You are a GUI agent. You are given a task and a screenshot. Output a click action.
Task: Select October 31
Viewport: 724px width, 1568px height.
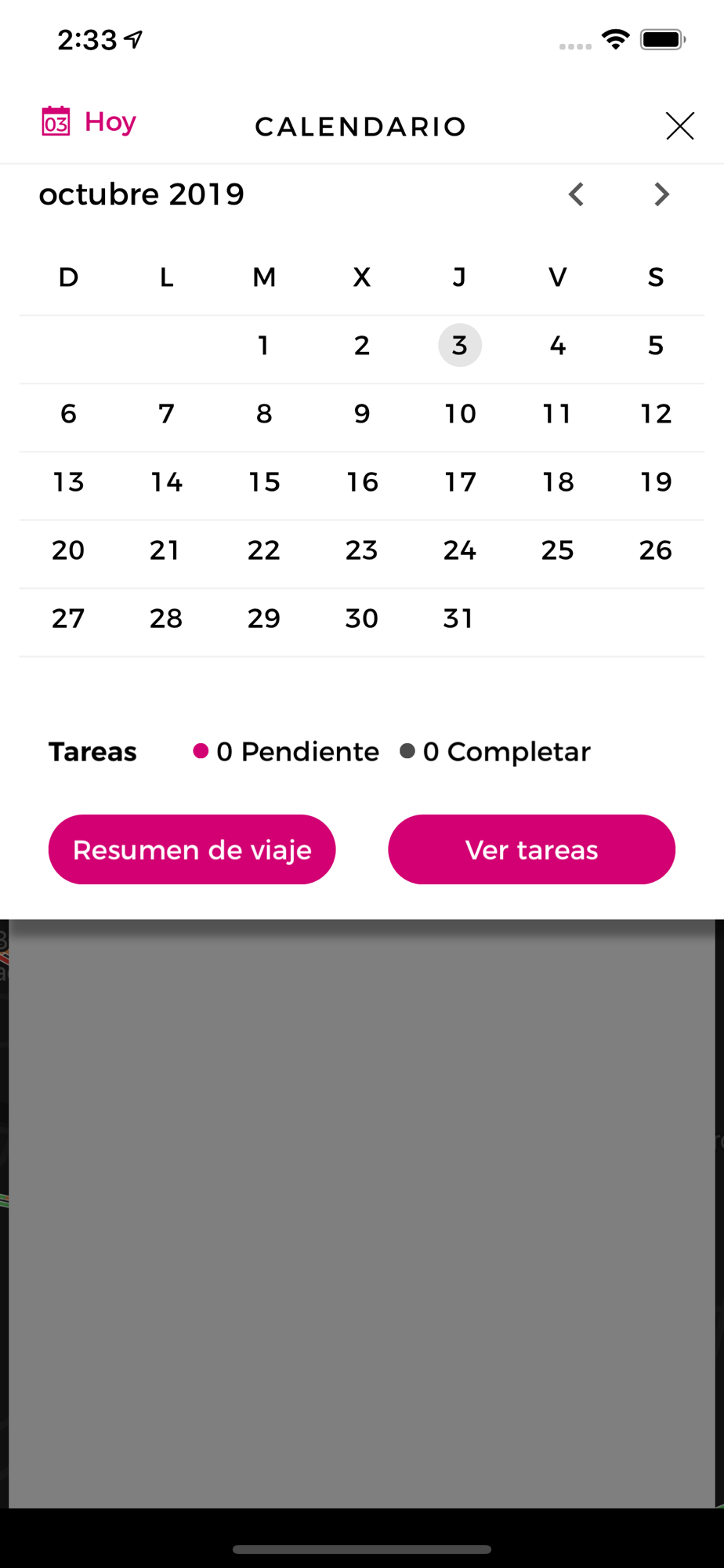460,618
